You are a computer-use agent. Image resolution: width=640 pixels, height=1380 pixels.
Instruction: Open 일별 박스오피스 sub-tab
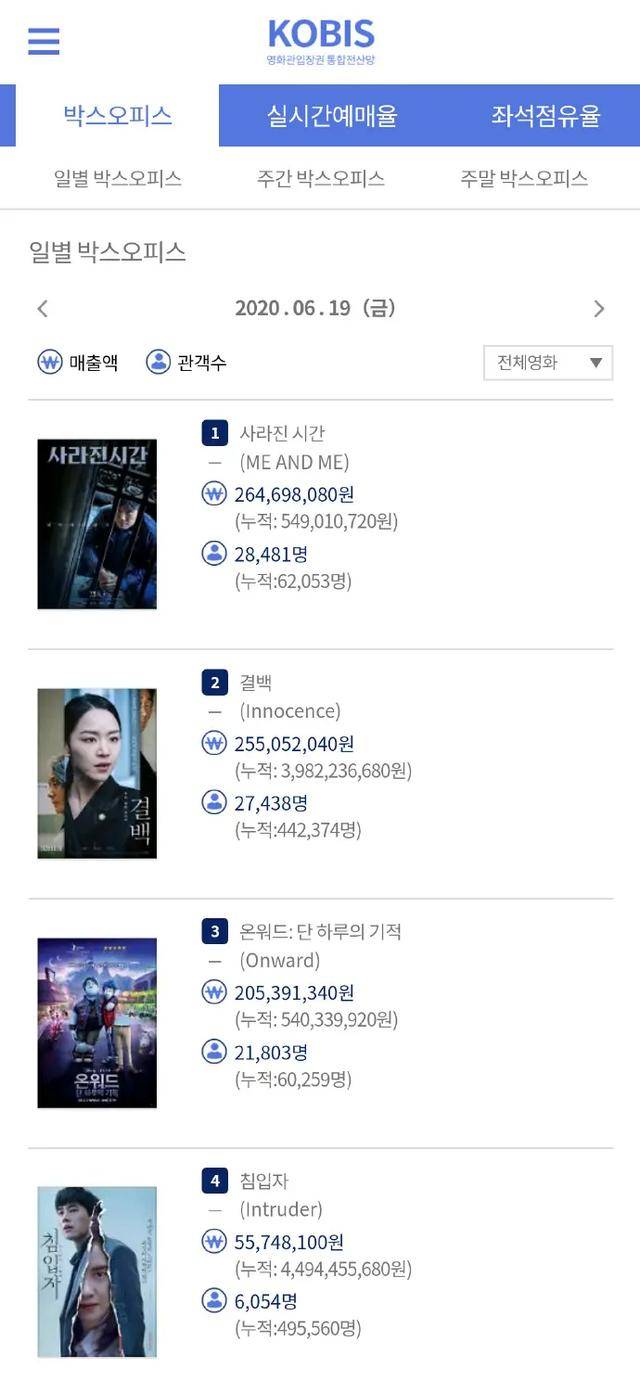coord(118,179)
